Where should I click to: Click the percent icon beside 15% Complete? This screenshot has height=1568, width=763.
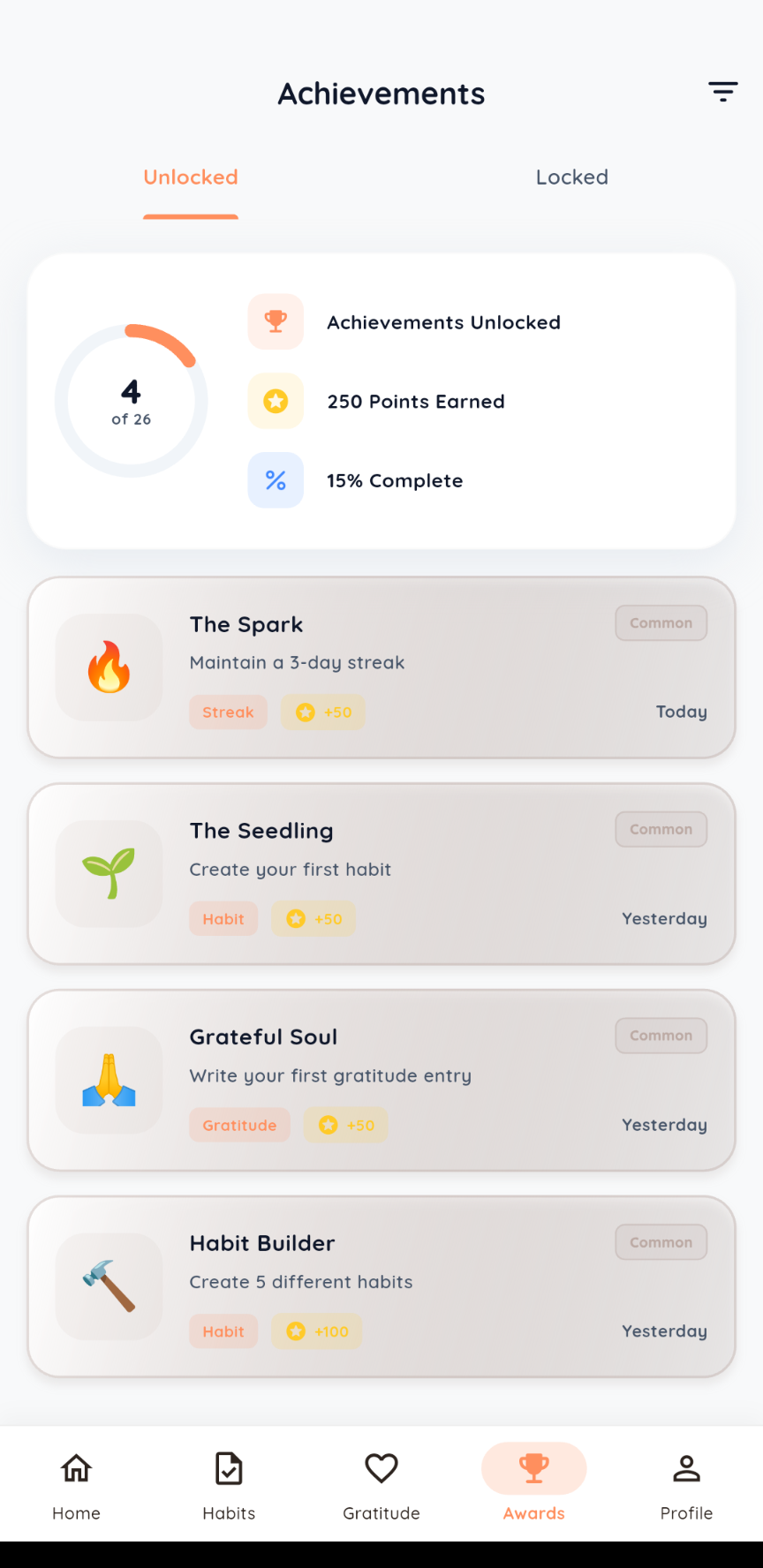pyautogui.click(x=276, y=480)
